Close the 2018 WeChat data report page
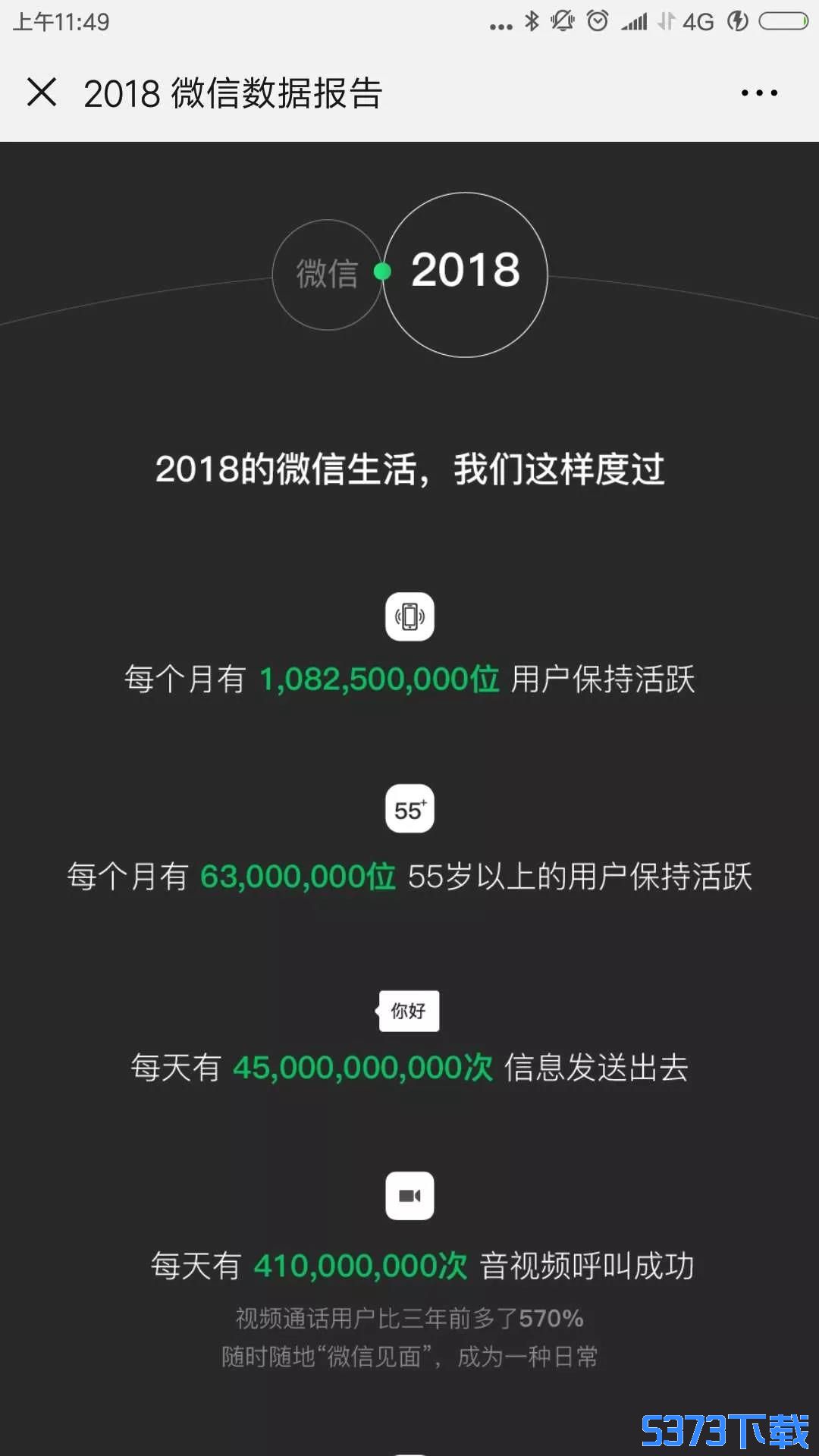 tap(42, 93)
